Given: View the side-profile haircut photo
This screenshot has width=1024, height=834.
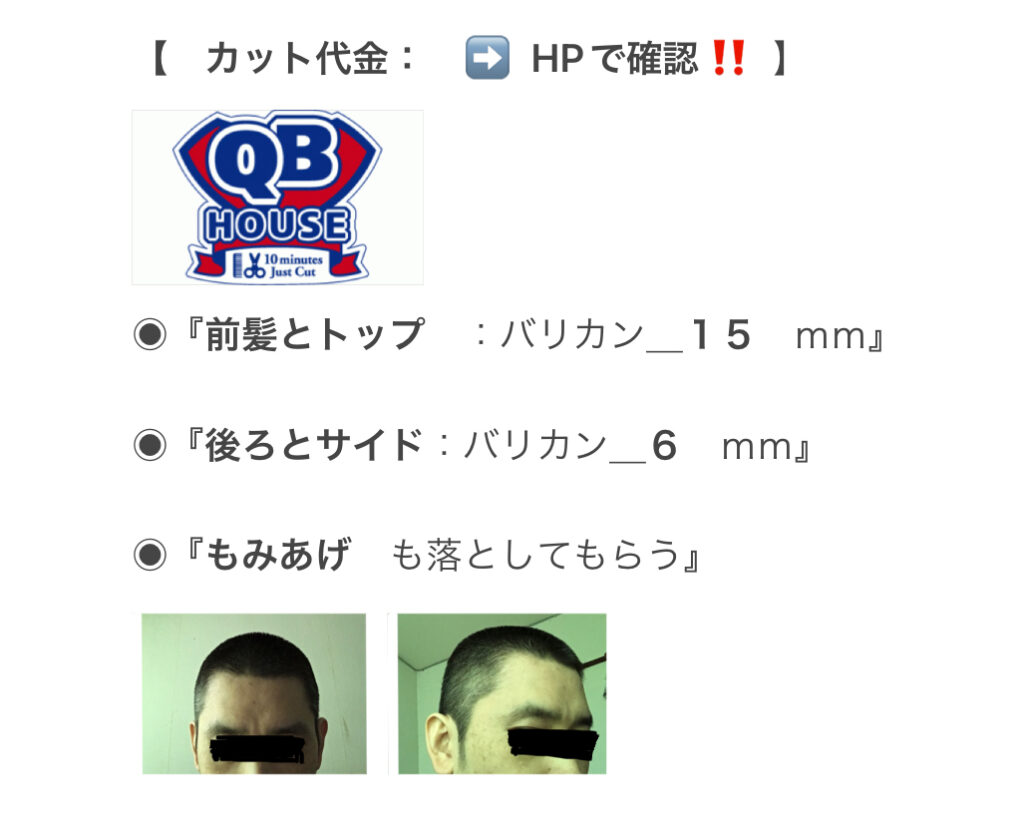Looking at the screenshot, I should pos(502,693).
